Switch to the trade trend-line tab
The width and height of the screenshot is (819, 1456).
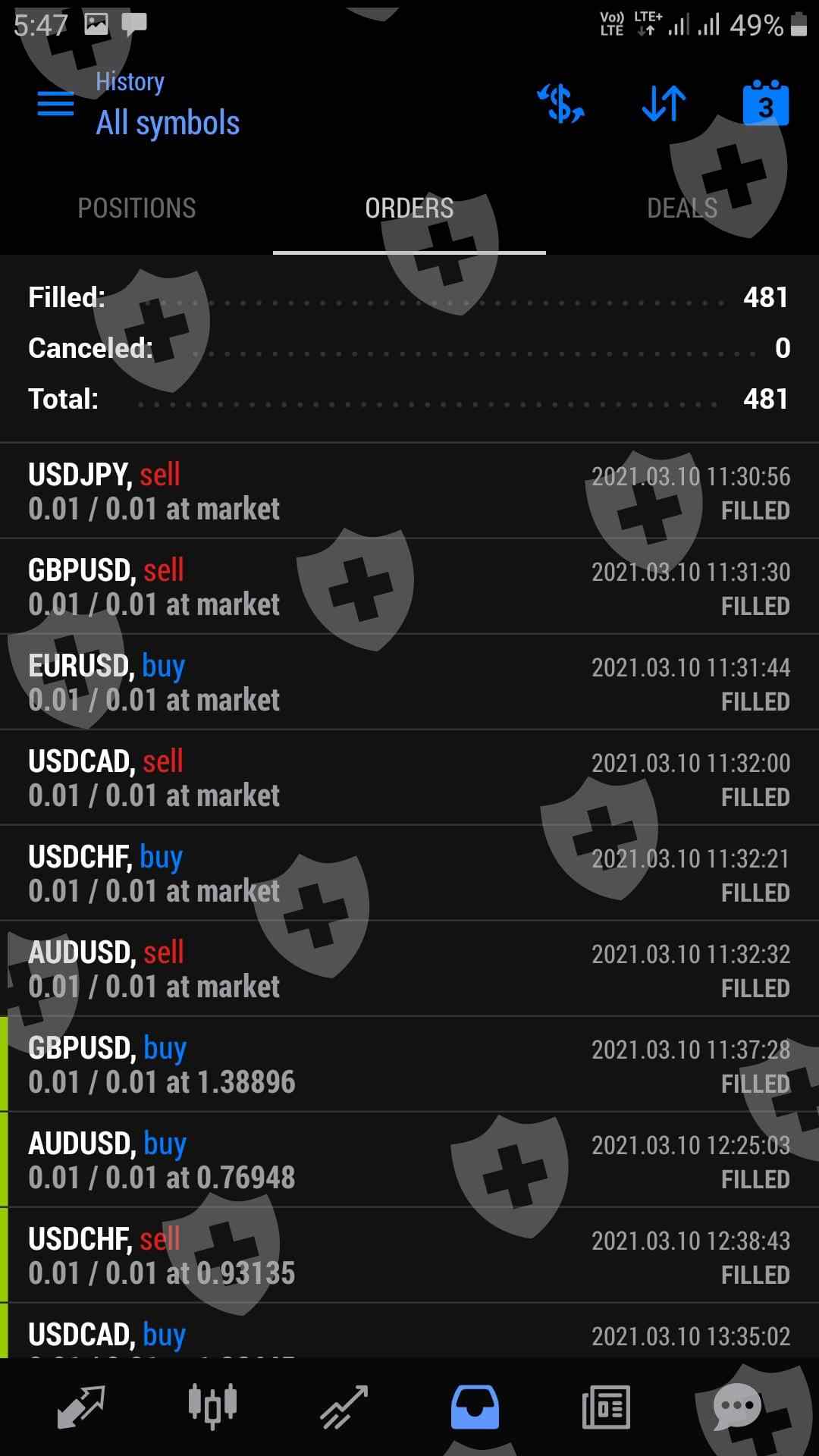pyautogui.click(x=344, y=1407)
